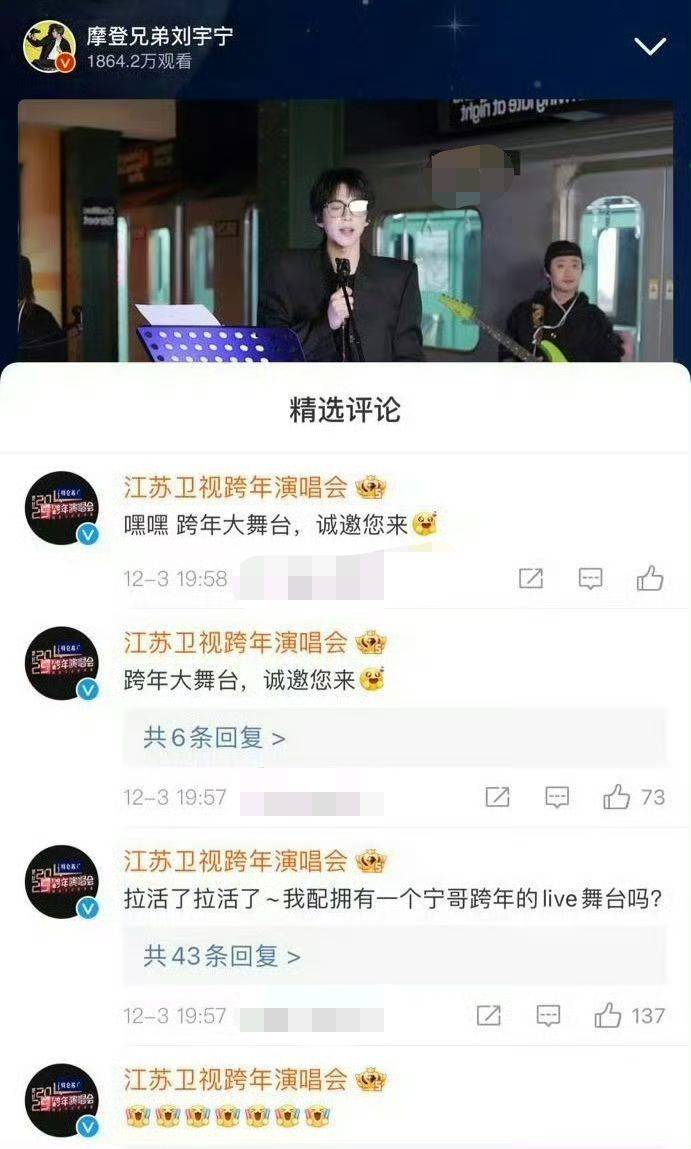Reply to the comment with 73 likes
This screenshot has width=691, height=1149.
point(557,797)
